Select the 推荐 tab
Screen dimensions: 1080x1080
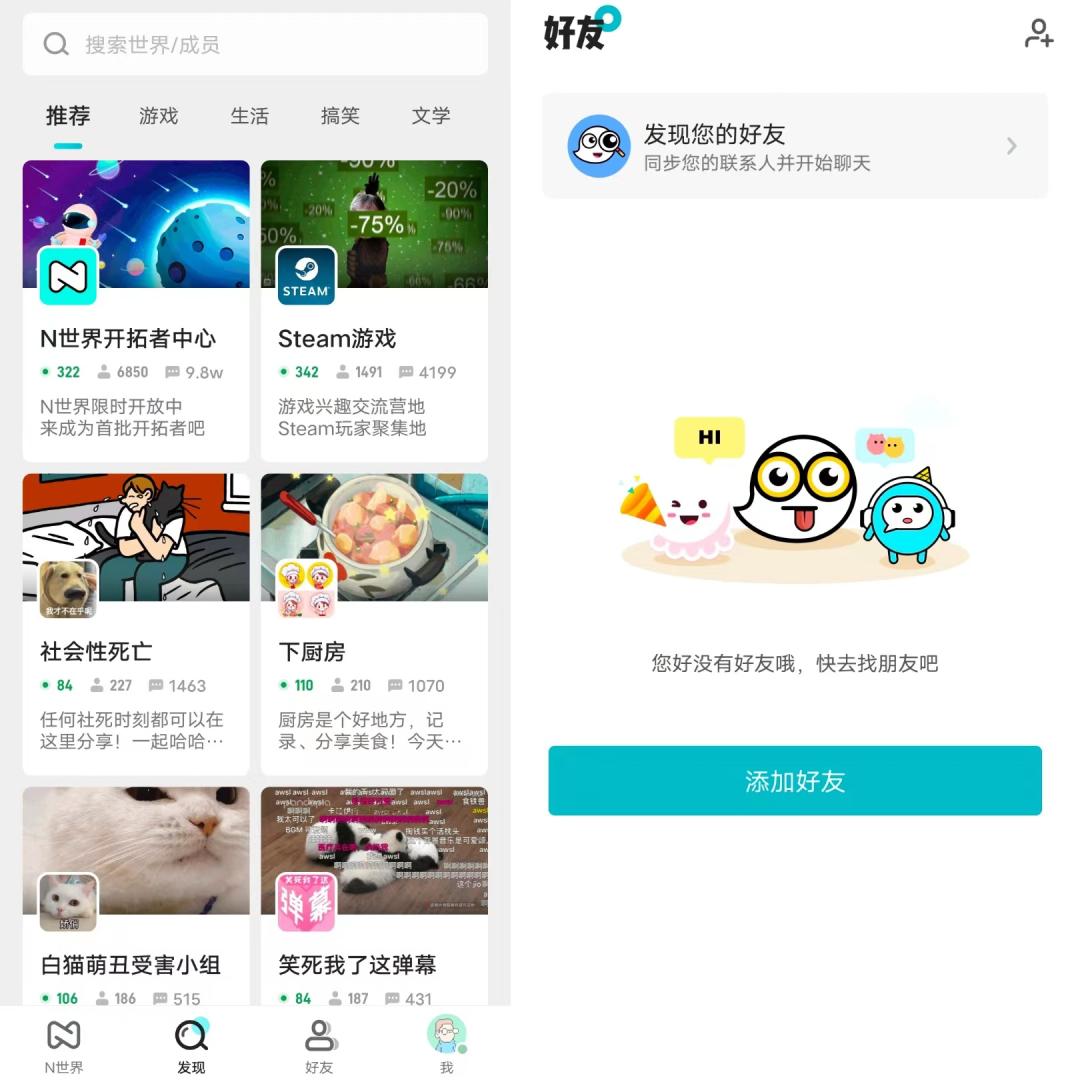[x=68, y=116]
